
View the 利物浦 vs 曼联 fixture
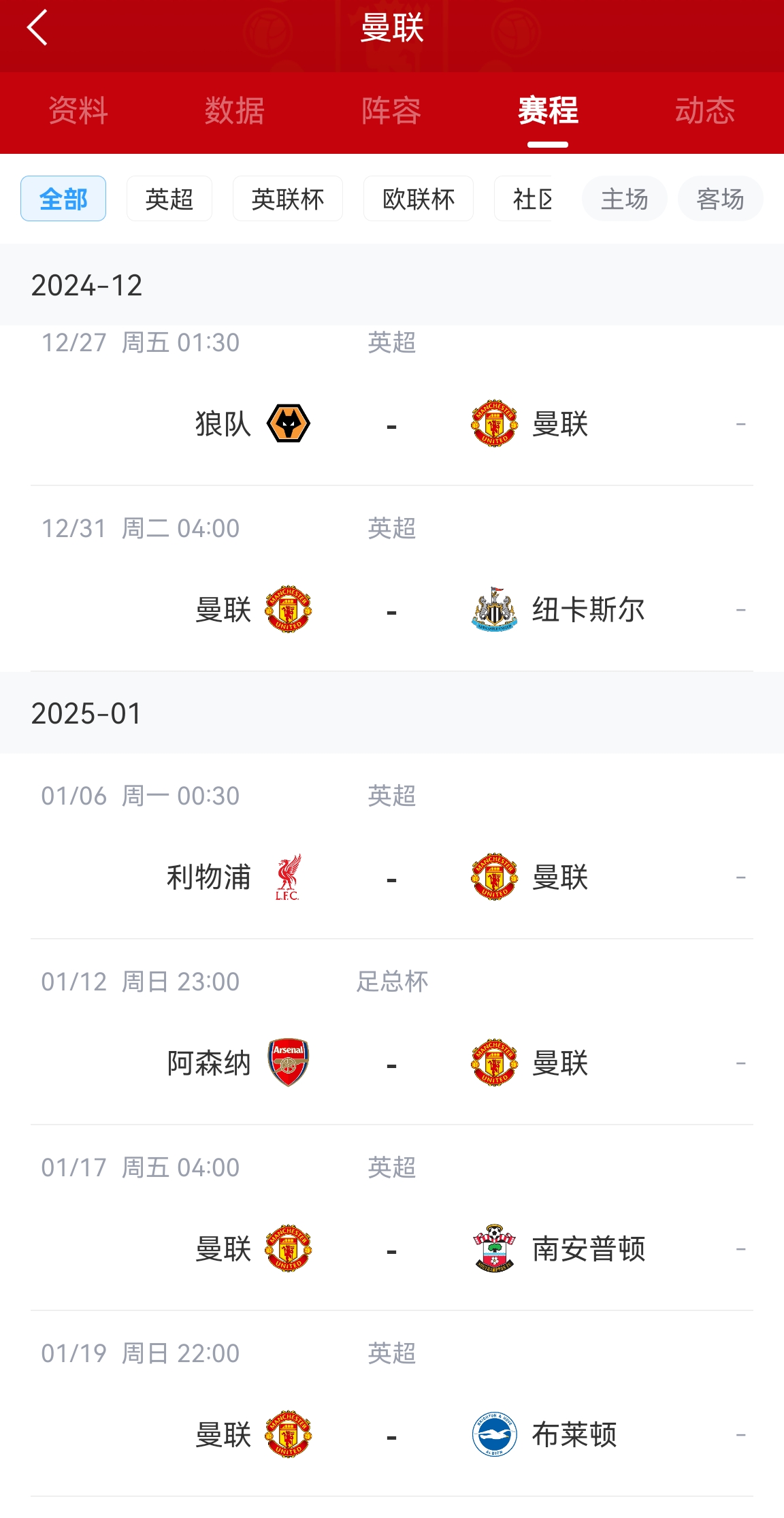(391, 877)
